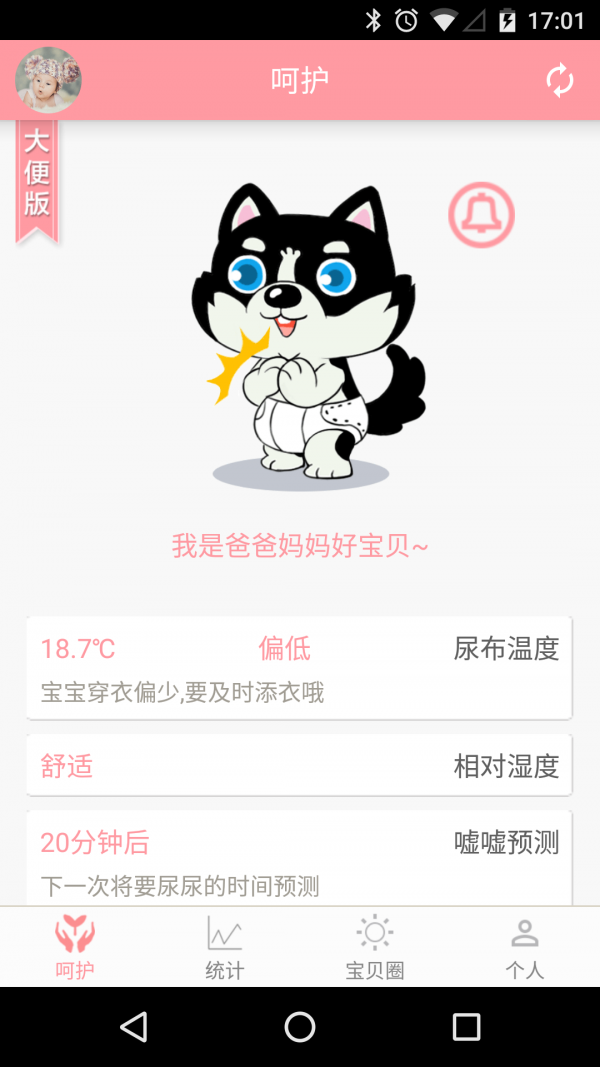This screenshot has width=600, height=1067.
Task: Tap the system back button
Action: (x=133, y=1026)
